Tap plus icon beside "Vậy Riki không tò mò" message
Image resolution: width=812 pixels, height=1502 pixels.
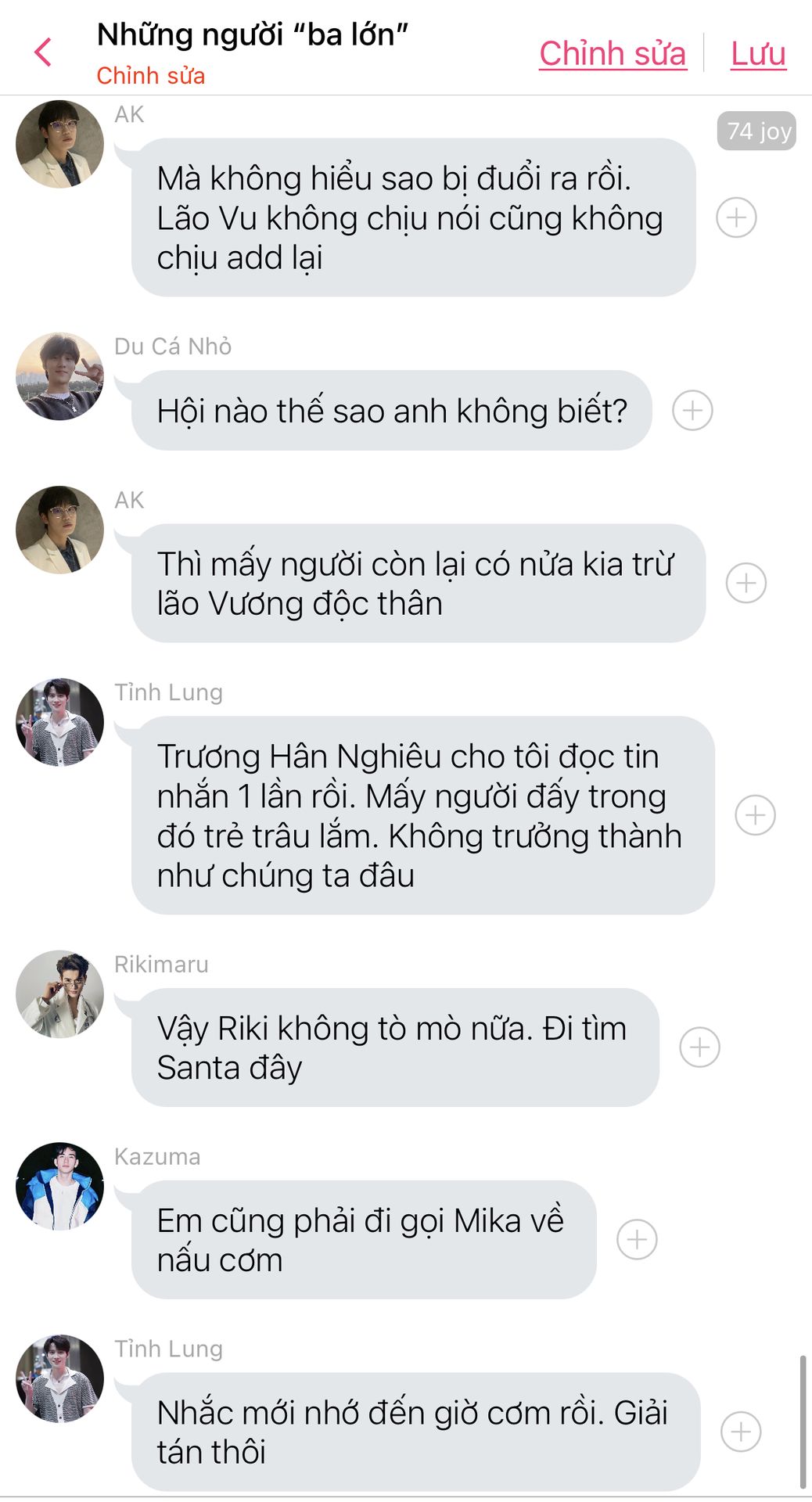tap(699, 1047)
